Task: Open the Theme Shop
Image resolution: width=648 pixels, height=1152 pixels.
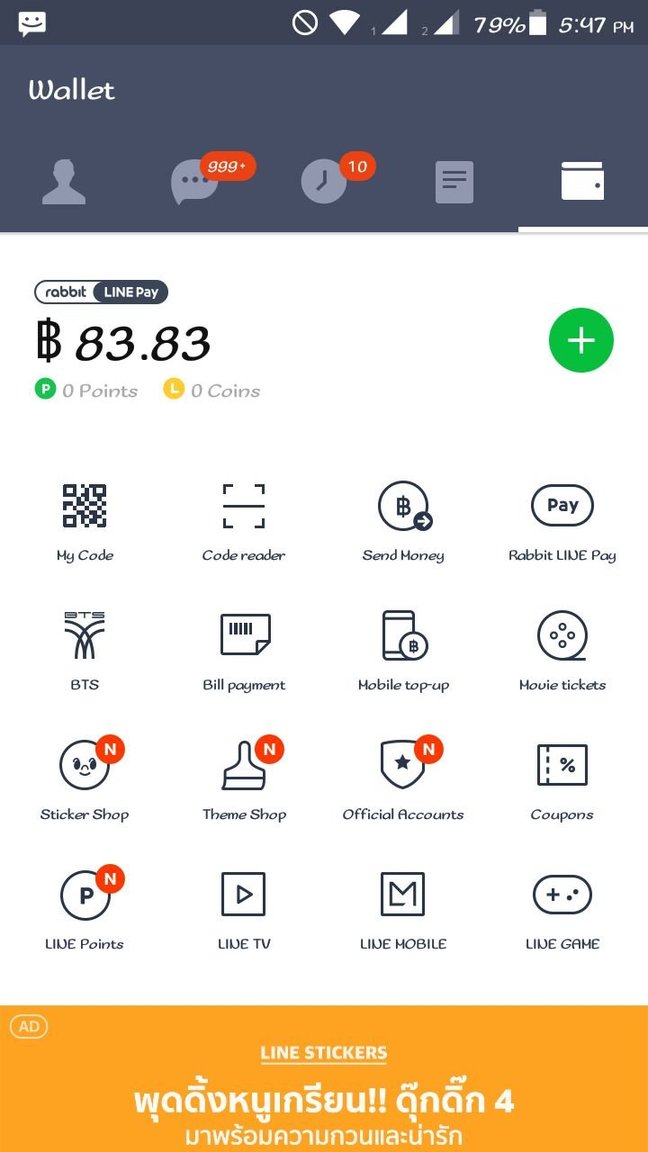Action: tap(244, 779)
